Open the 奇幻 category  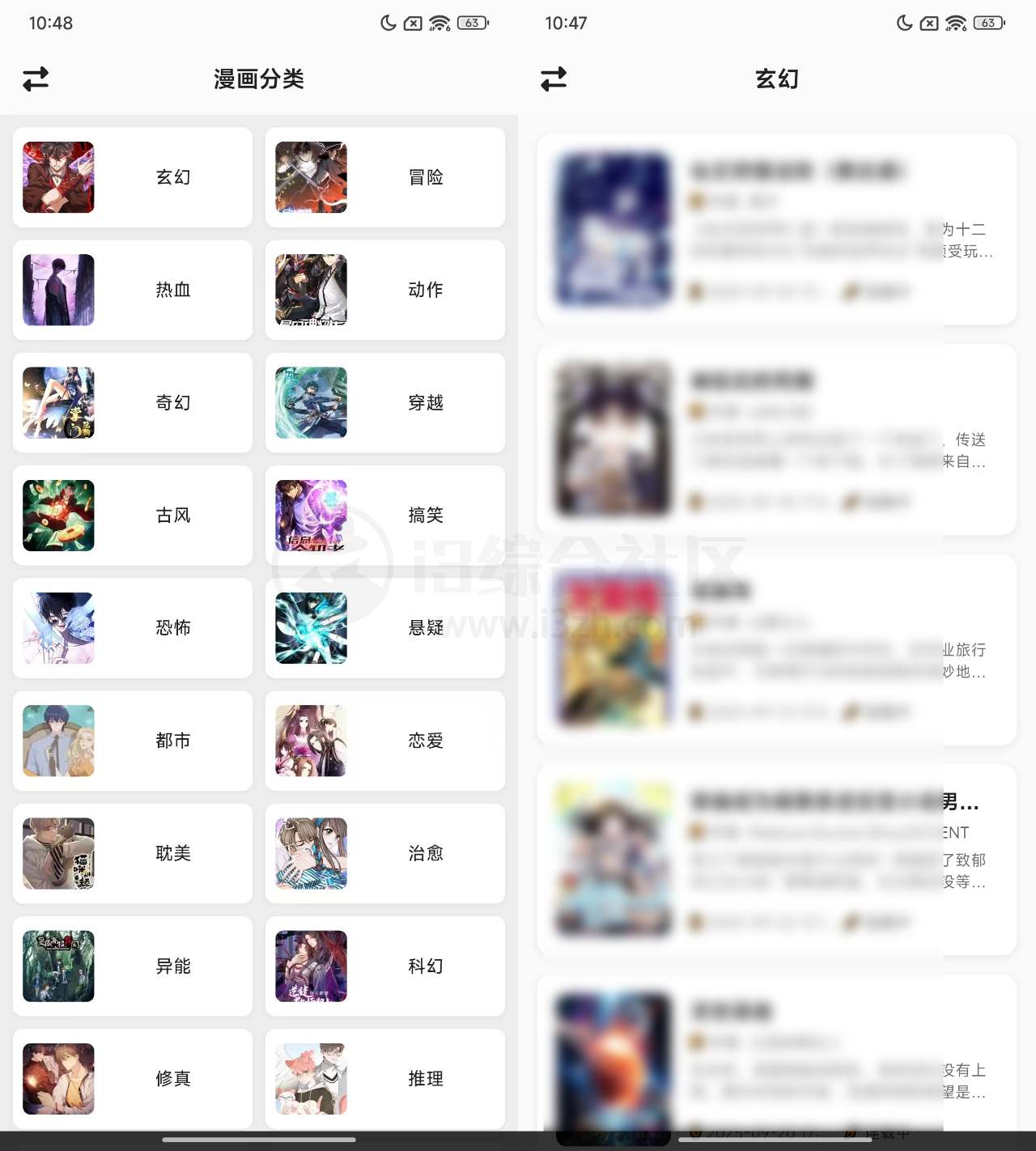click(133, 402)
